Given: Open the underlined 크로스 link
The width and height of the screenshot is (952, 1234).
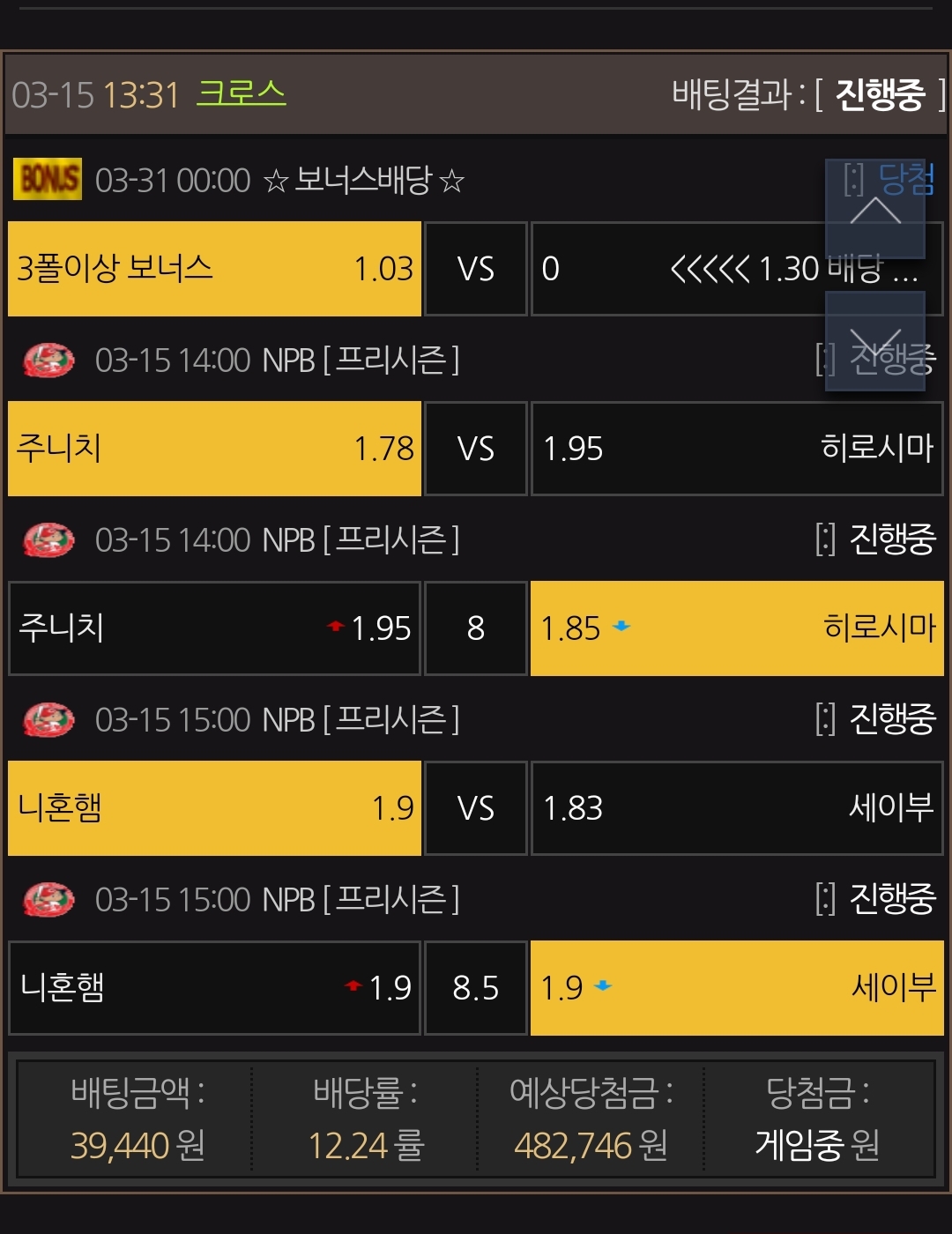Looking at the screenshot, I should click(x=242, y=93).
